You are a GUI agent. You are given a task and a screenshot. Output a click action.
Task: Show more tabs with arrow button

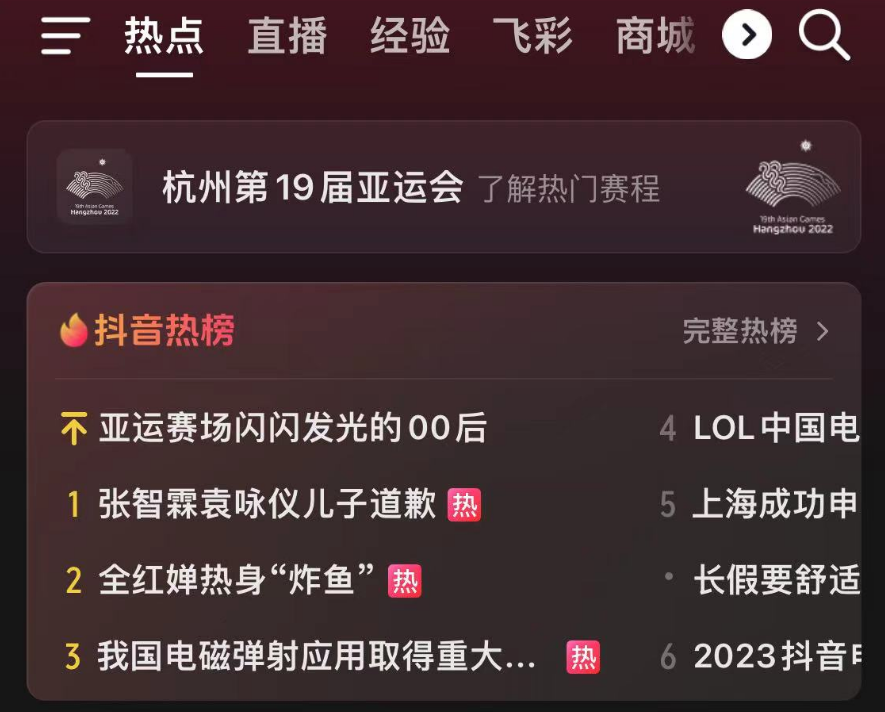coord(747,37)
